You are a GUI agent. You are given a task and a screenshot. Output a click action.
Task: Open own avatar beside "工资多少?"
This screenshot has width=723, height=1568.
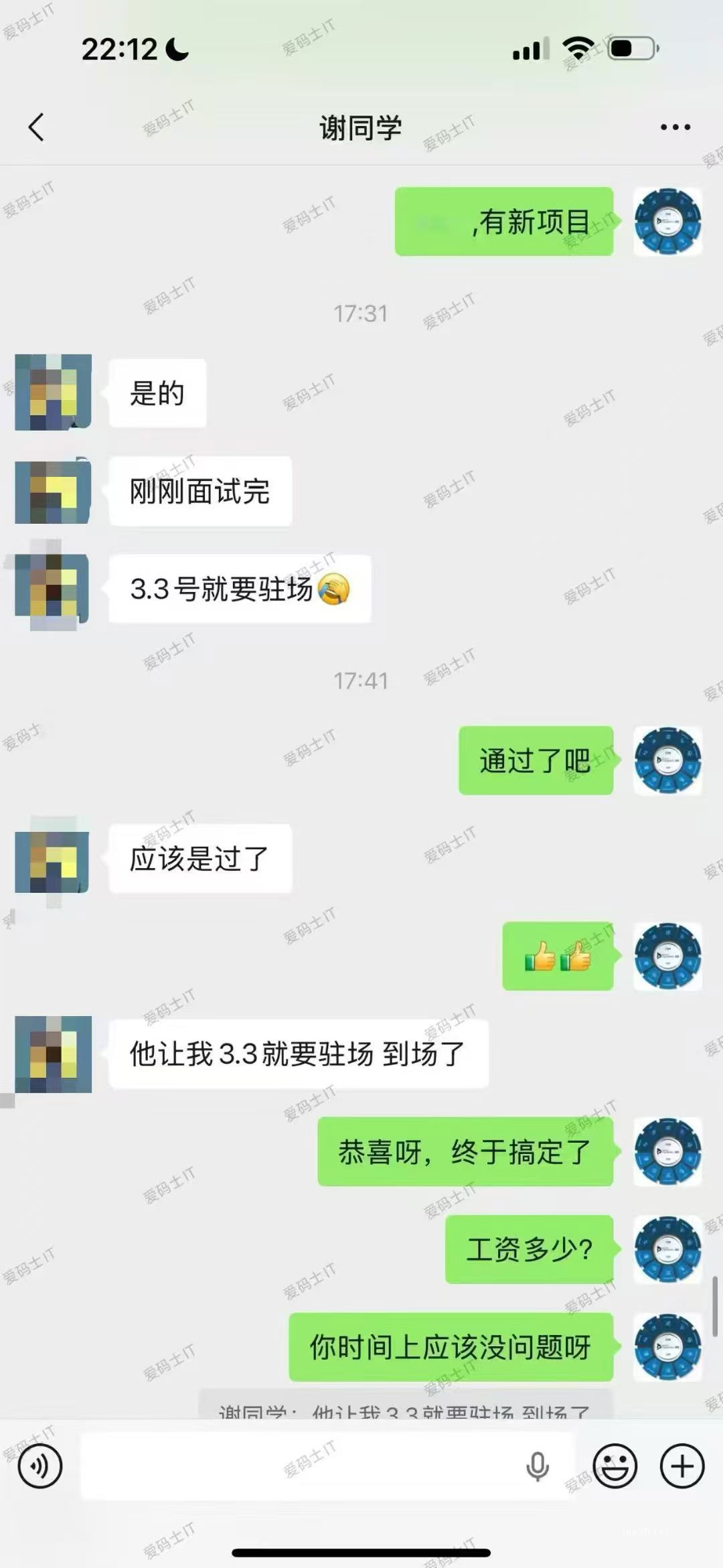667,1250
